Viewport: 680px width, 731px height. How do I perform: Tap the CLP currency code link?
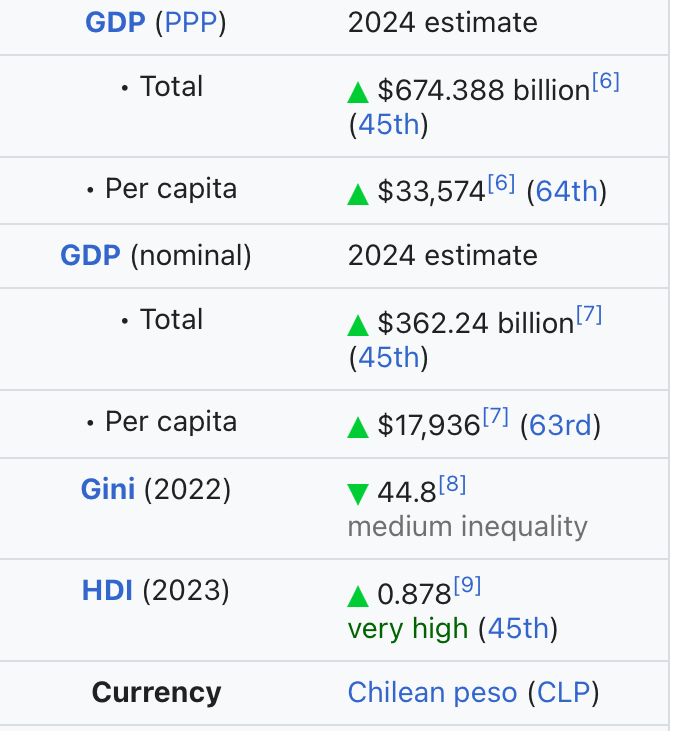564,692
